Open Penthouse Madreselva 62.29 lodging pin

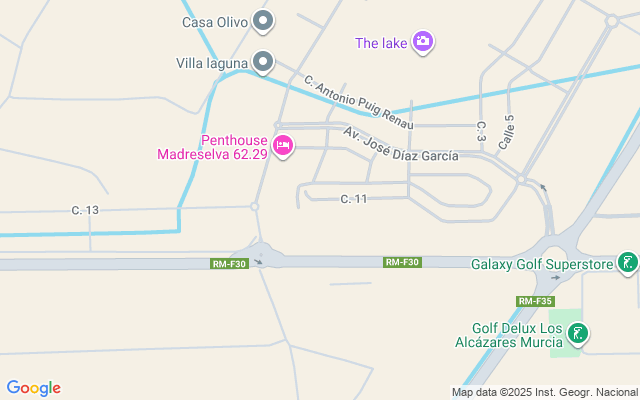click(x=283, y=147)
